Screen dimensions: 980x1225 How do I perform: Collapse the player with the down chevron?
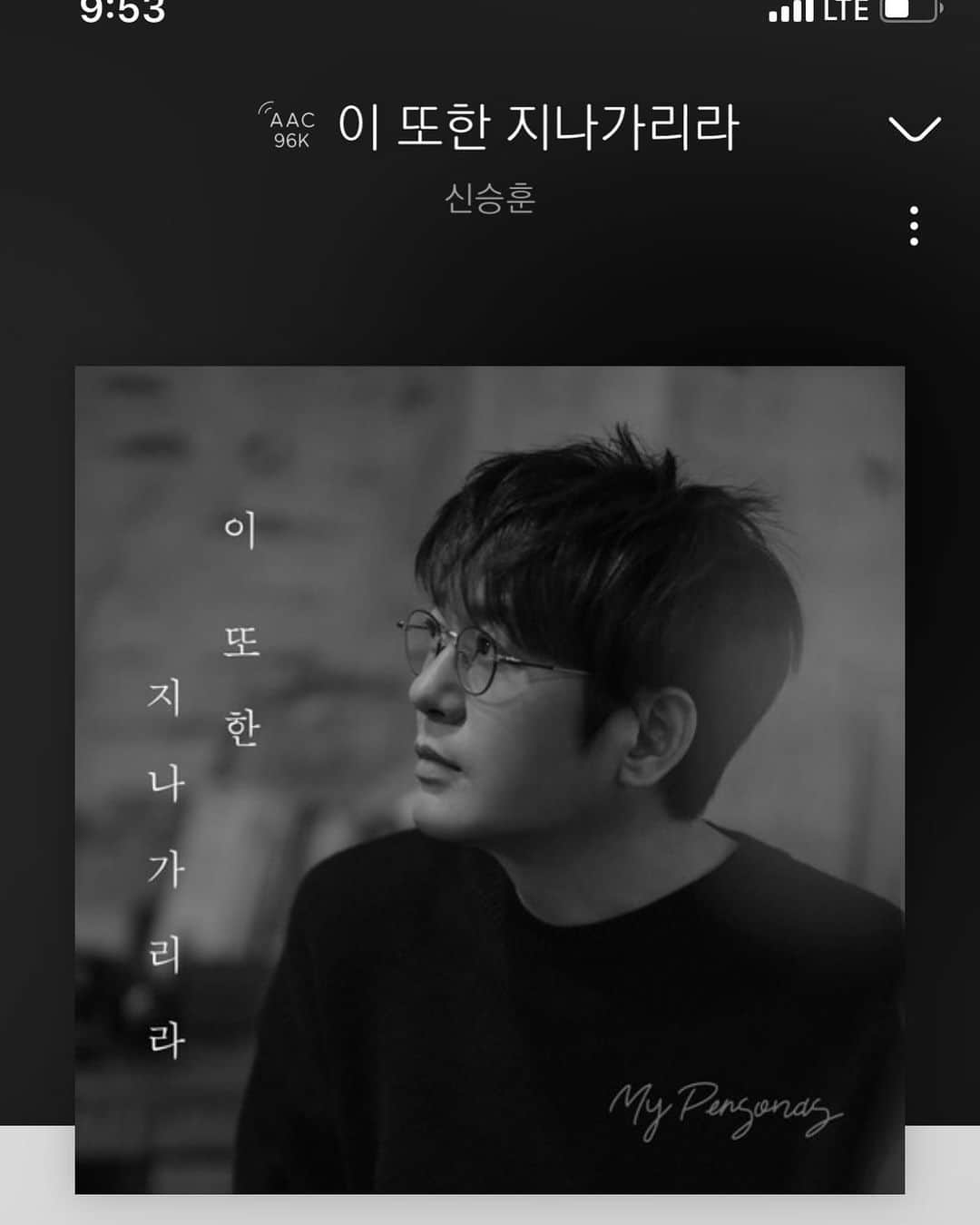[x=914, y=130]
